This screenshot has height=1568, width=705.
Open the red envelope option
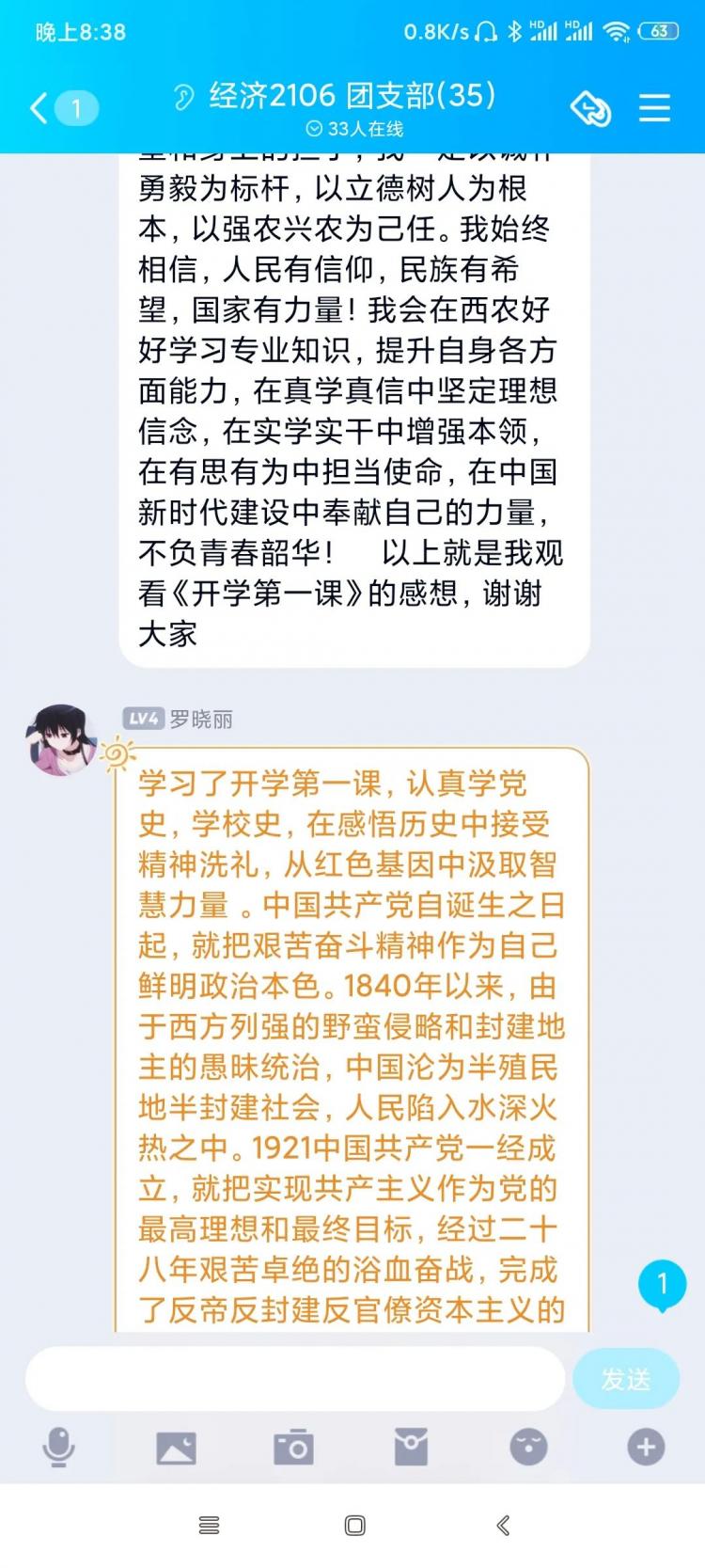[x=411, y=1447]
